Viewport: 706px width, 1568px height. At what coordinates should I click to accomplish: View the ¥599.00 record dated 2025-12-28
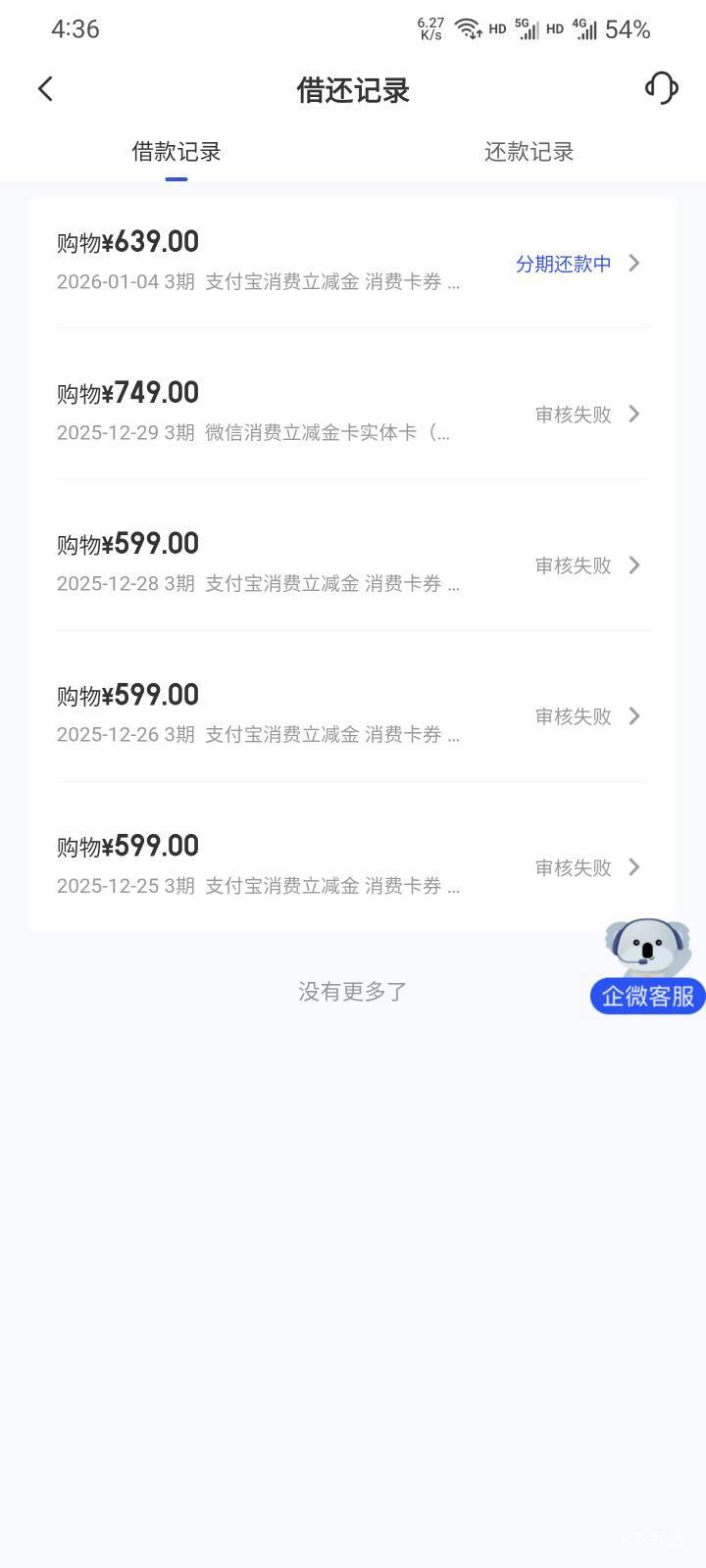point(353,563)
